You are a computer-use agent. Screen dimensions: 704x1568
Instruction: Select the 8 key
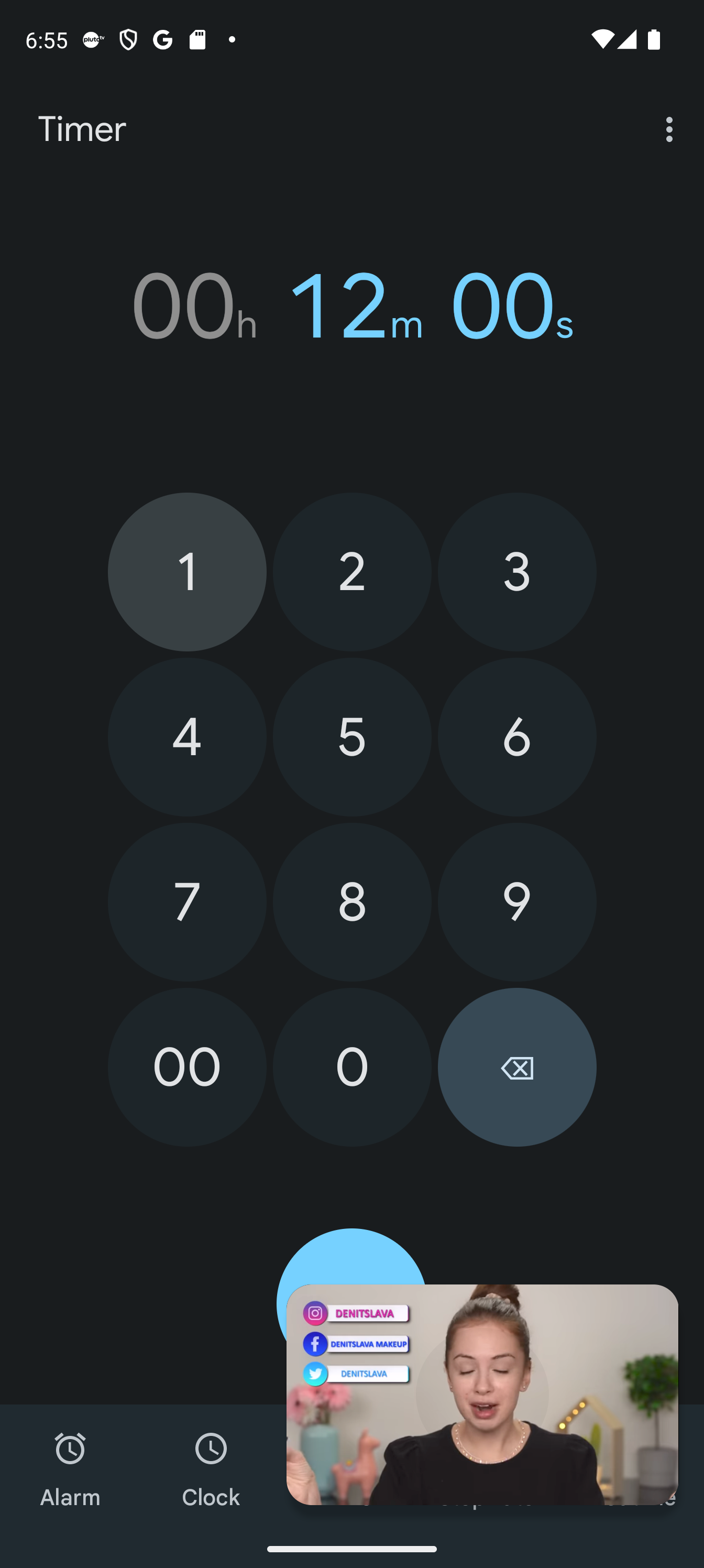coord(351,901)
